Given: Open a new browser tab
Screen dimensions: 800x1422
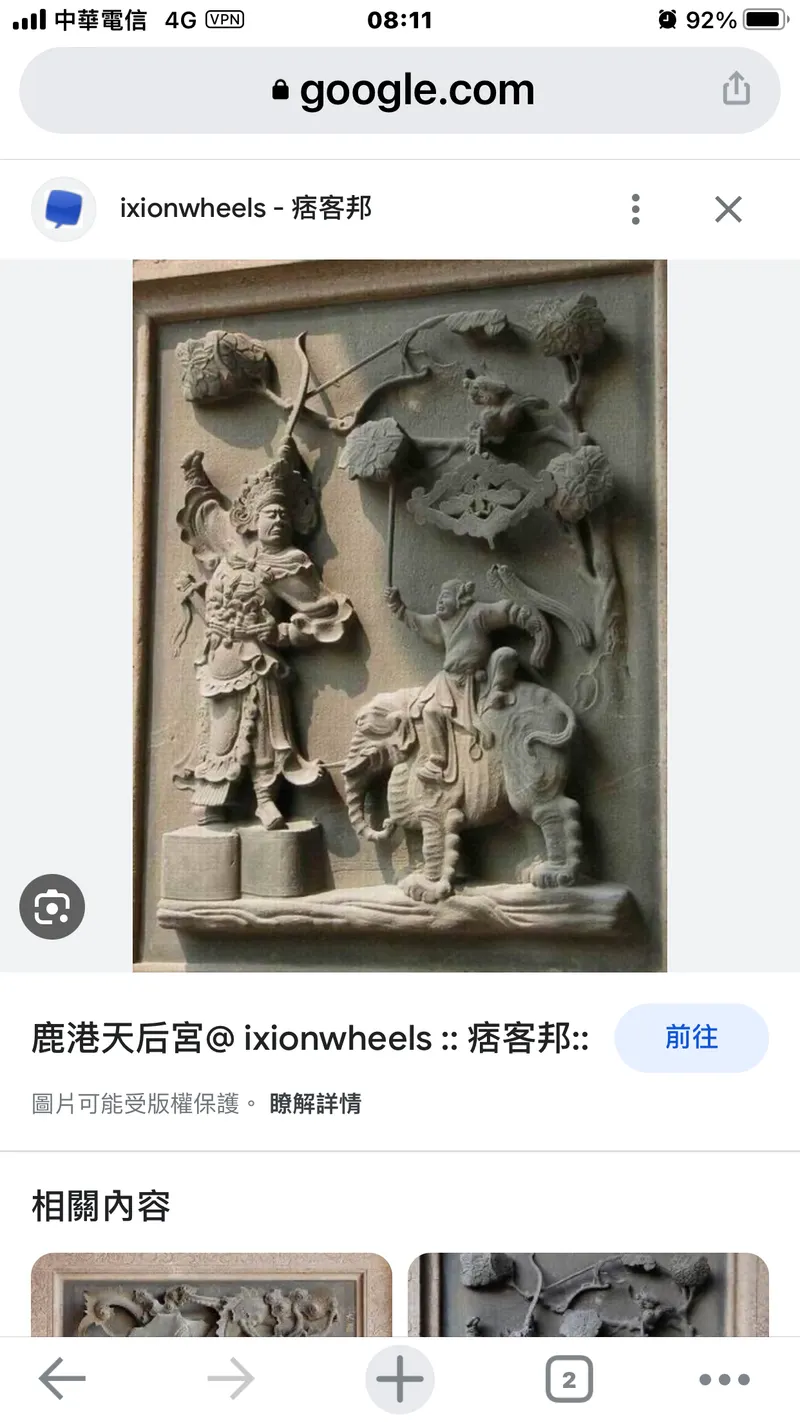Looking at the screenshot, I should (x=399, y=1380).
